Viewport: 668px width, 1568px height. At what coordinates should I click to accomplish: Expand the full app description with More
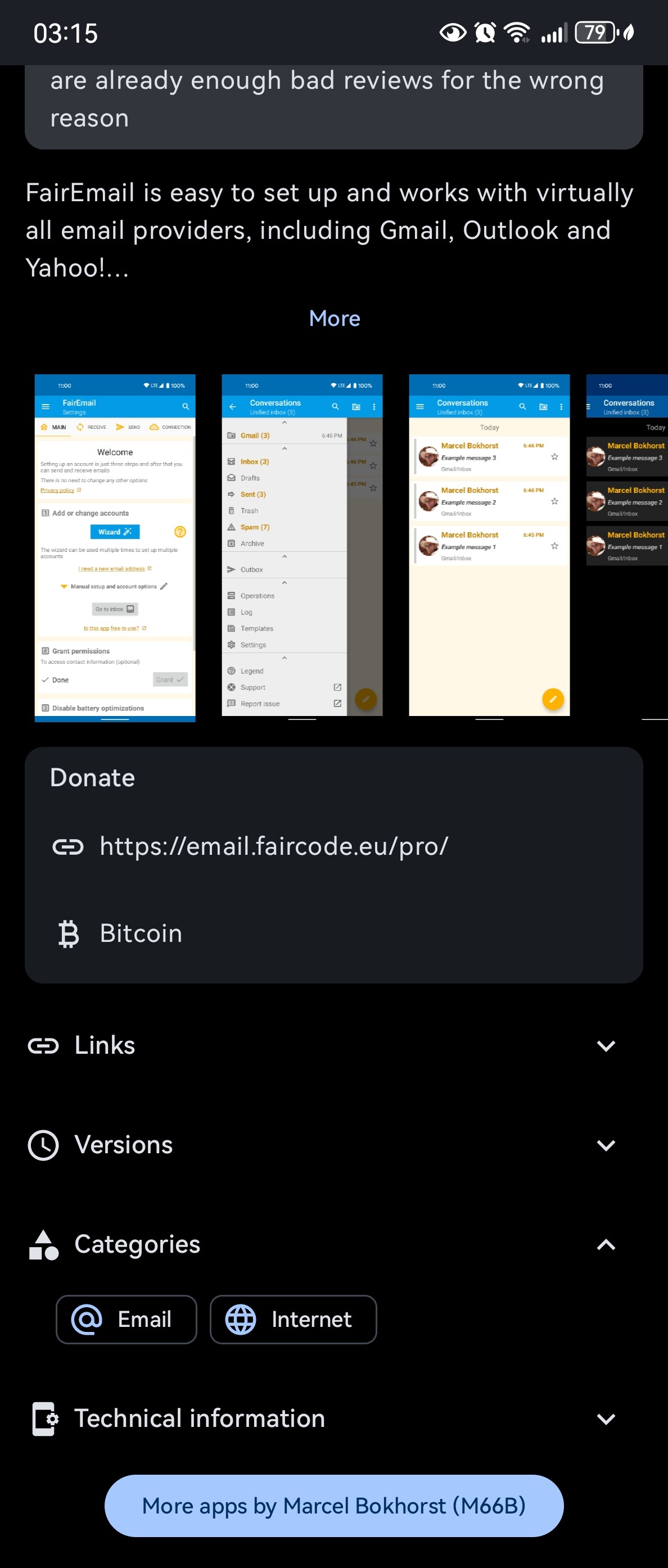tap(335, 318)
